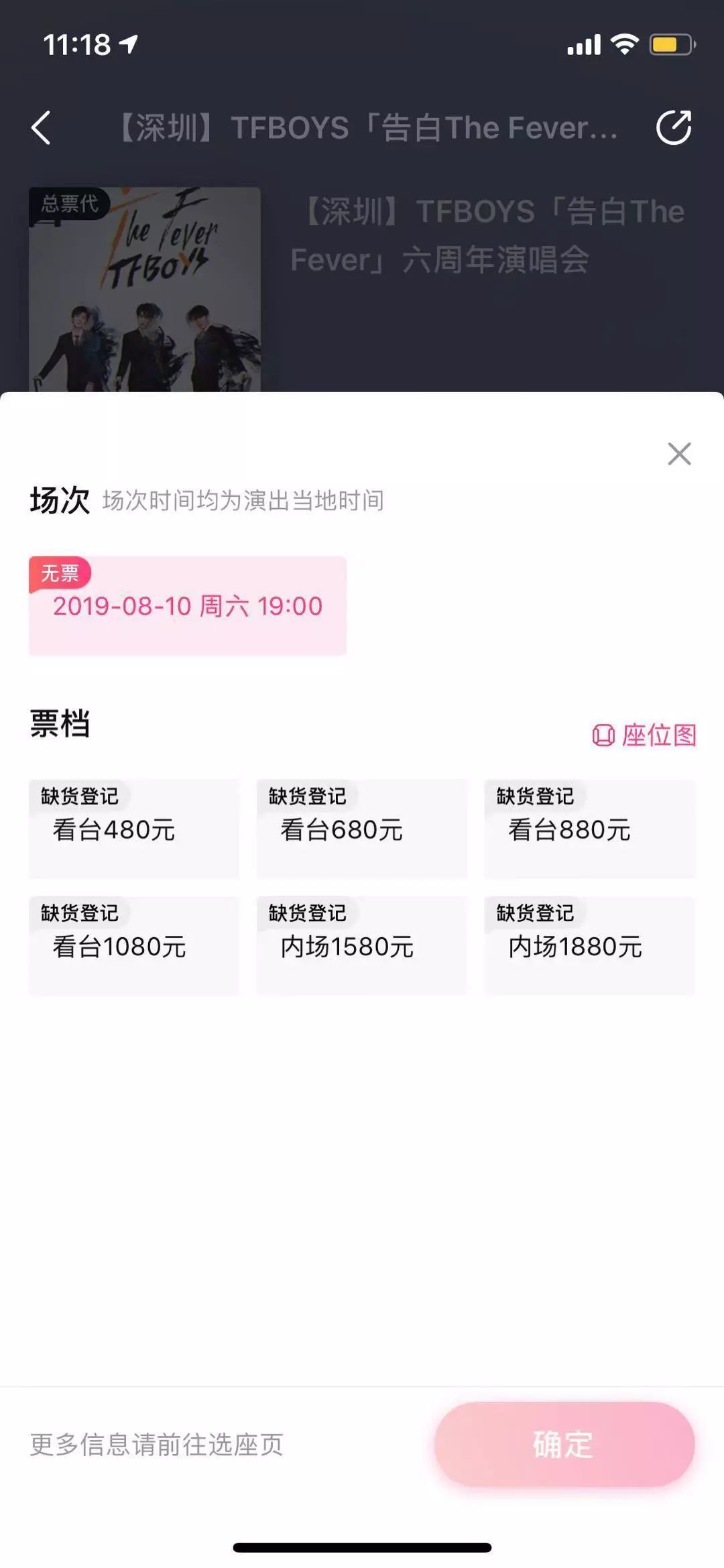Choose the 内场1880元 ticket tier

pos(589,945)
